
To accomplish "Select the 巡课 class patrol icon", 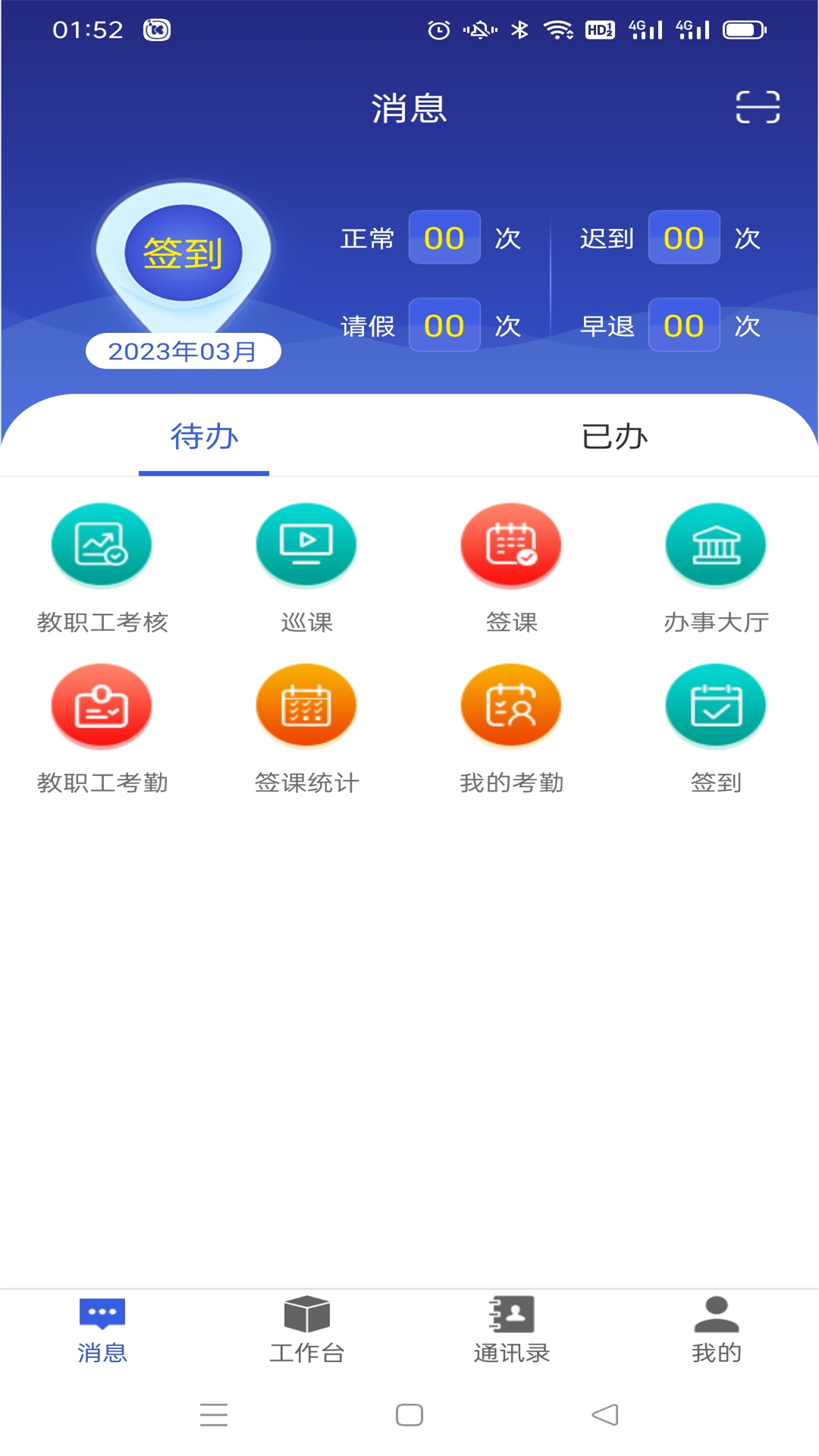I will pos(306,544).
